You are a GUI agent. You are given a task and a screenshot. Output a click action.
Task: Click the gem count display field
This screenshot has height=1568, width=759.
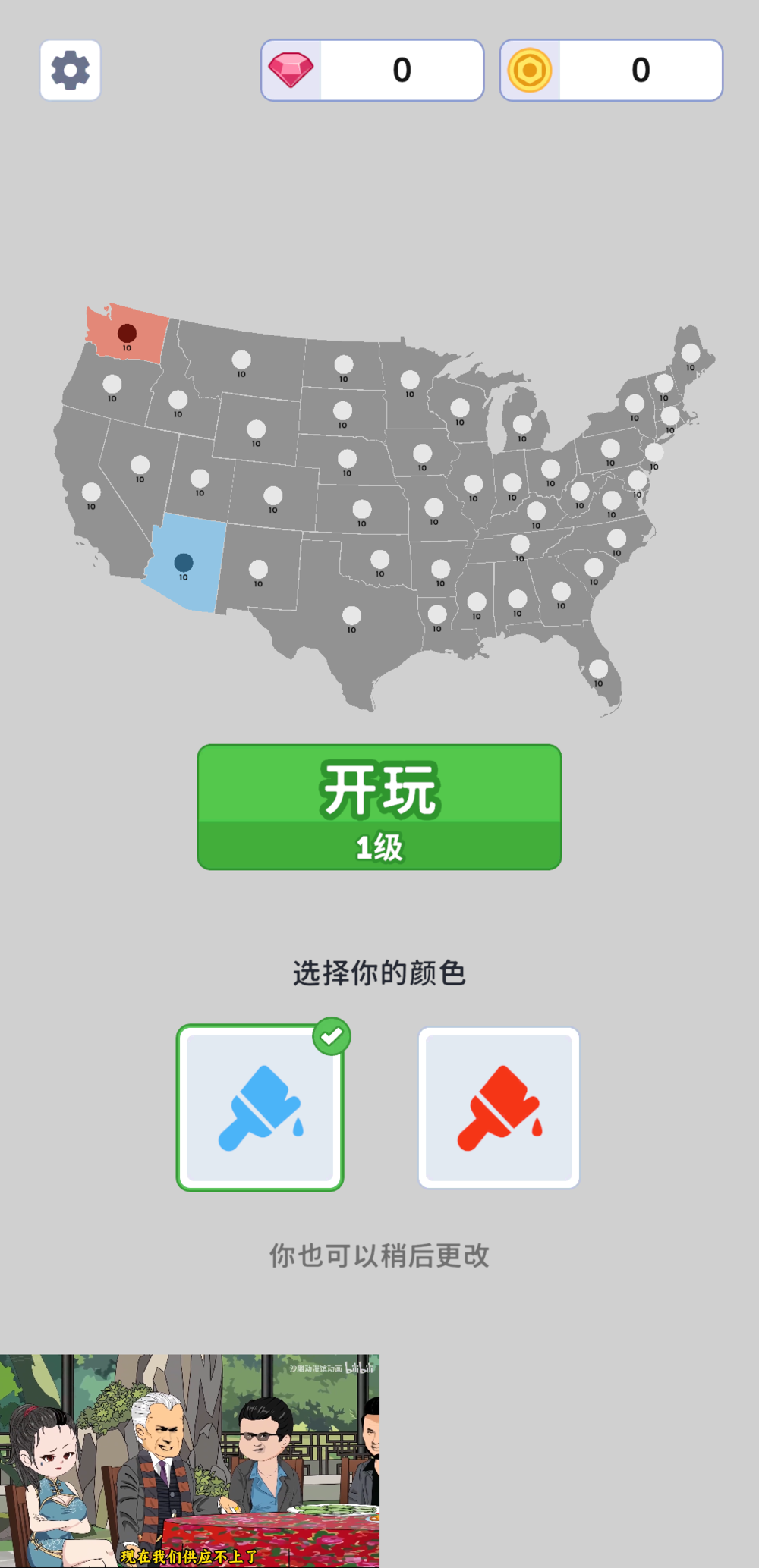tap(401, 69)
